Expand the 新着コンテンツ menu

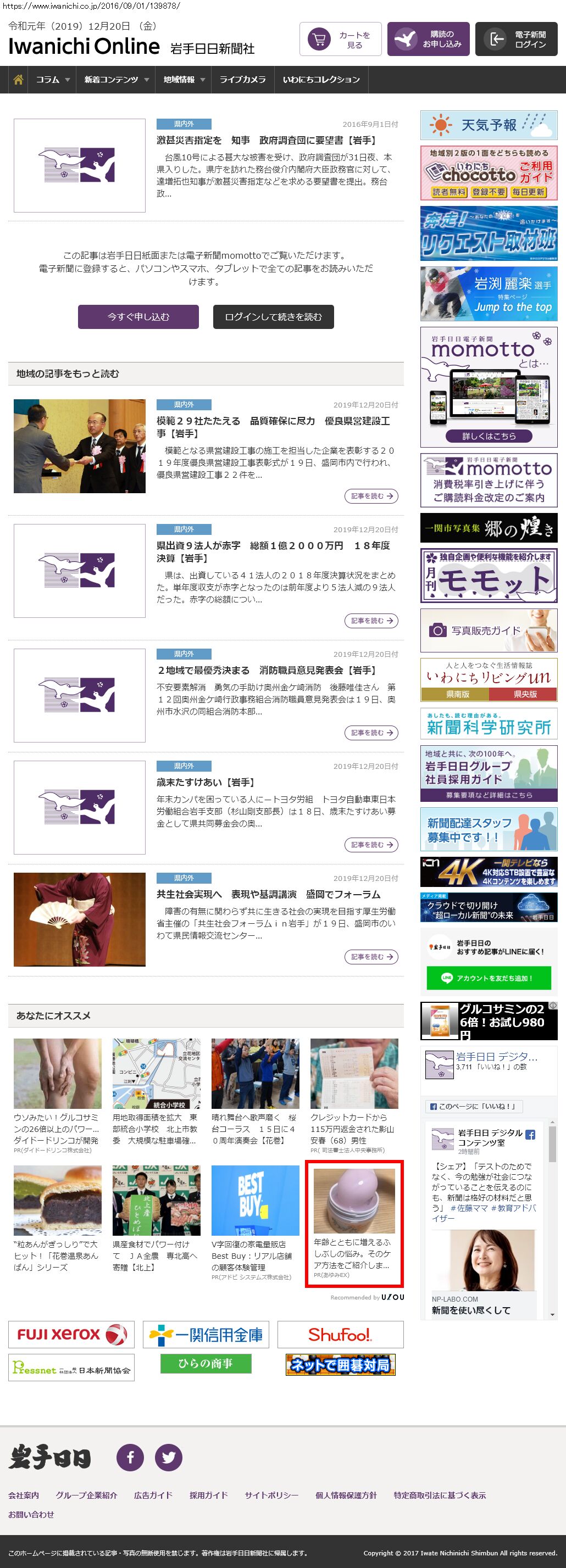116,80
